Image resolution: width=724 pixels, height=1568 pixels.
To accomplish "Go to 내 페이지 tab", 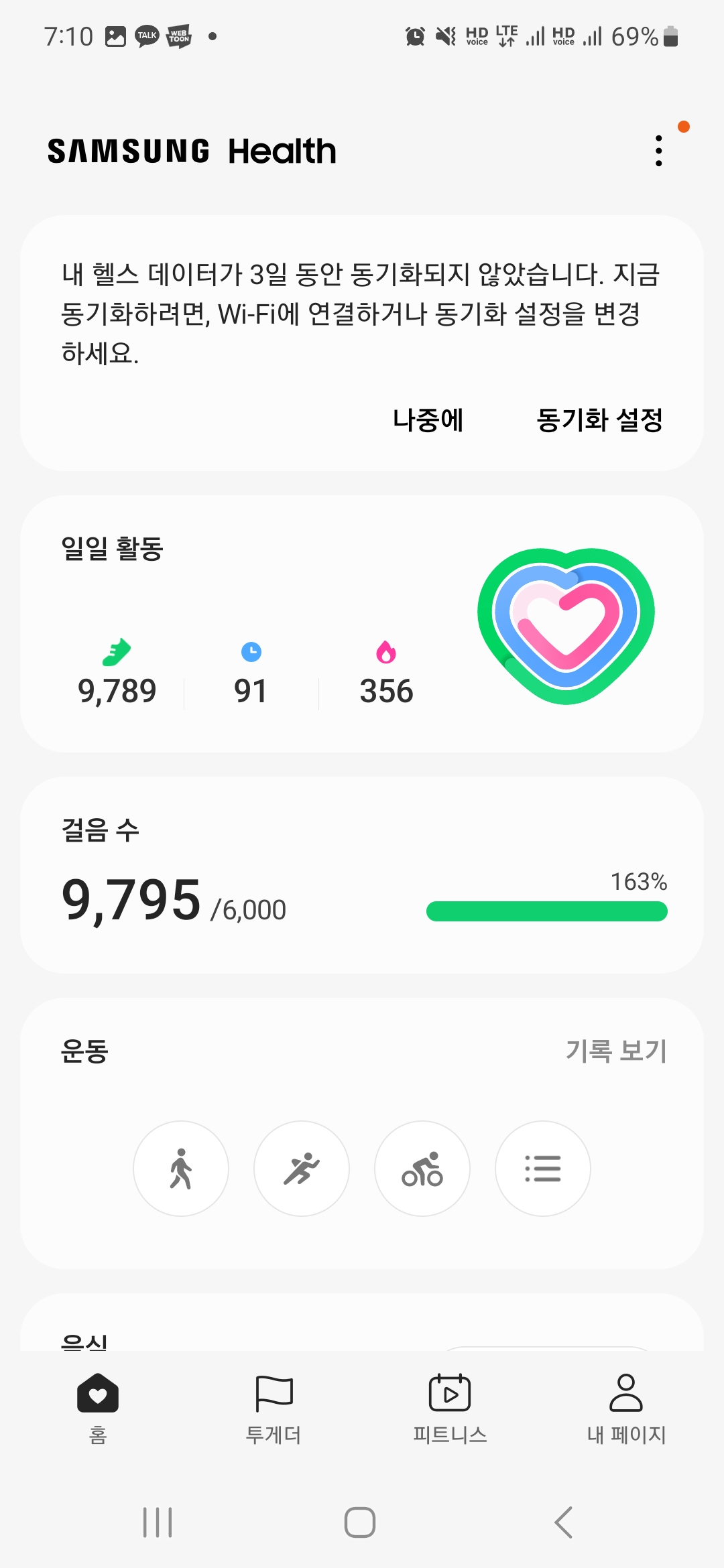I will [x=626, y=1407].
